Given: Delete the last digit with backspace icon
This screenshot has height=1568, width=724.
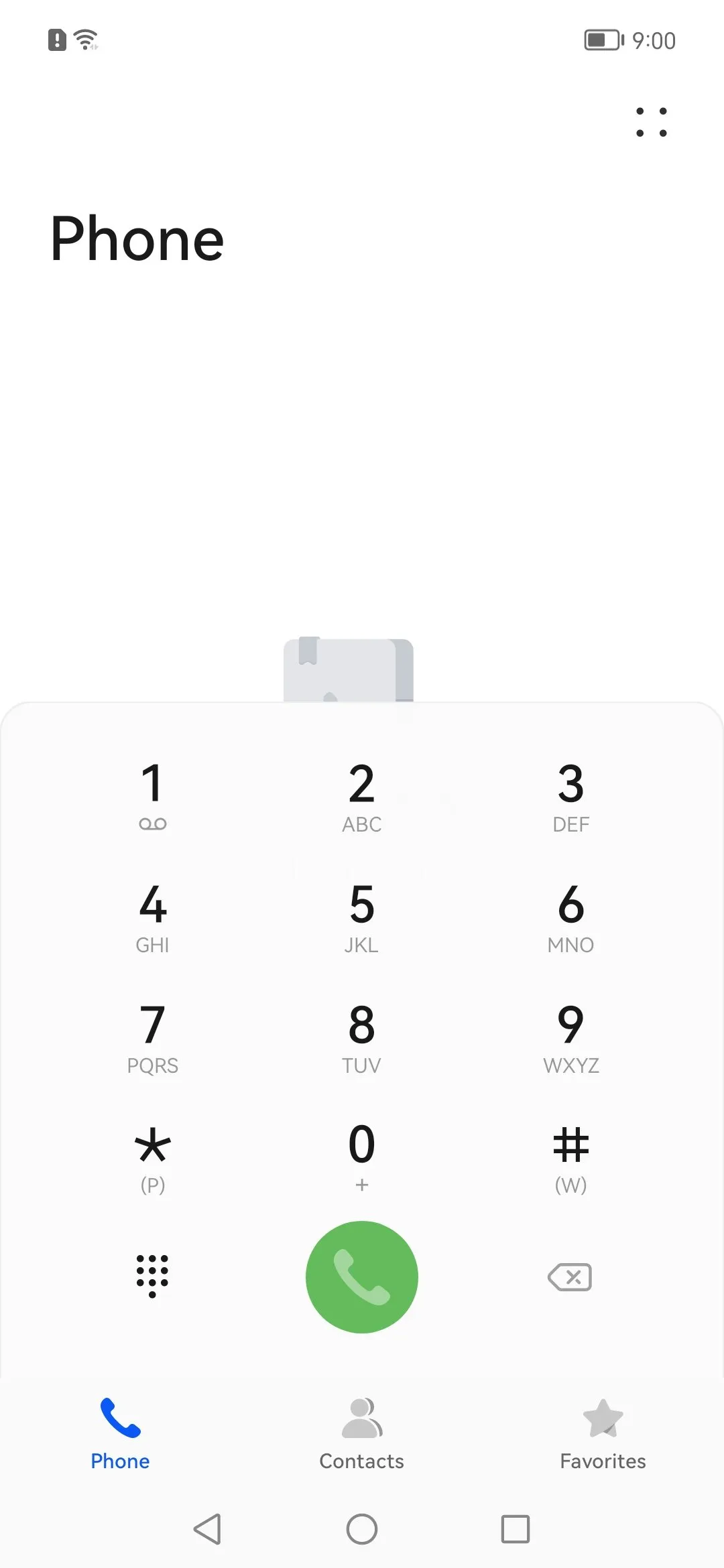Looking at the screenshot, I should [x=570, y=1277].
